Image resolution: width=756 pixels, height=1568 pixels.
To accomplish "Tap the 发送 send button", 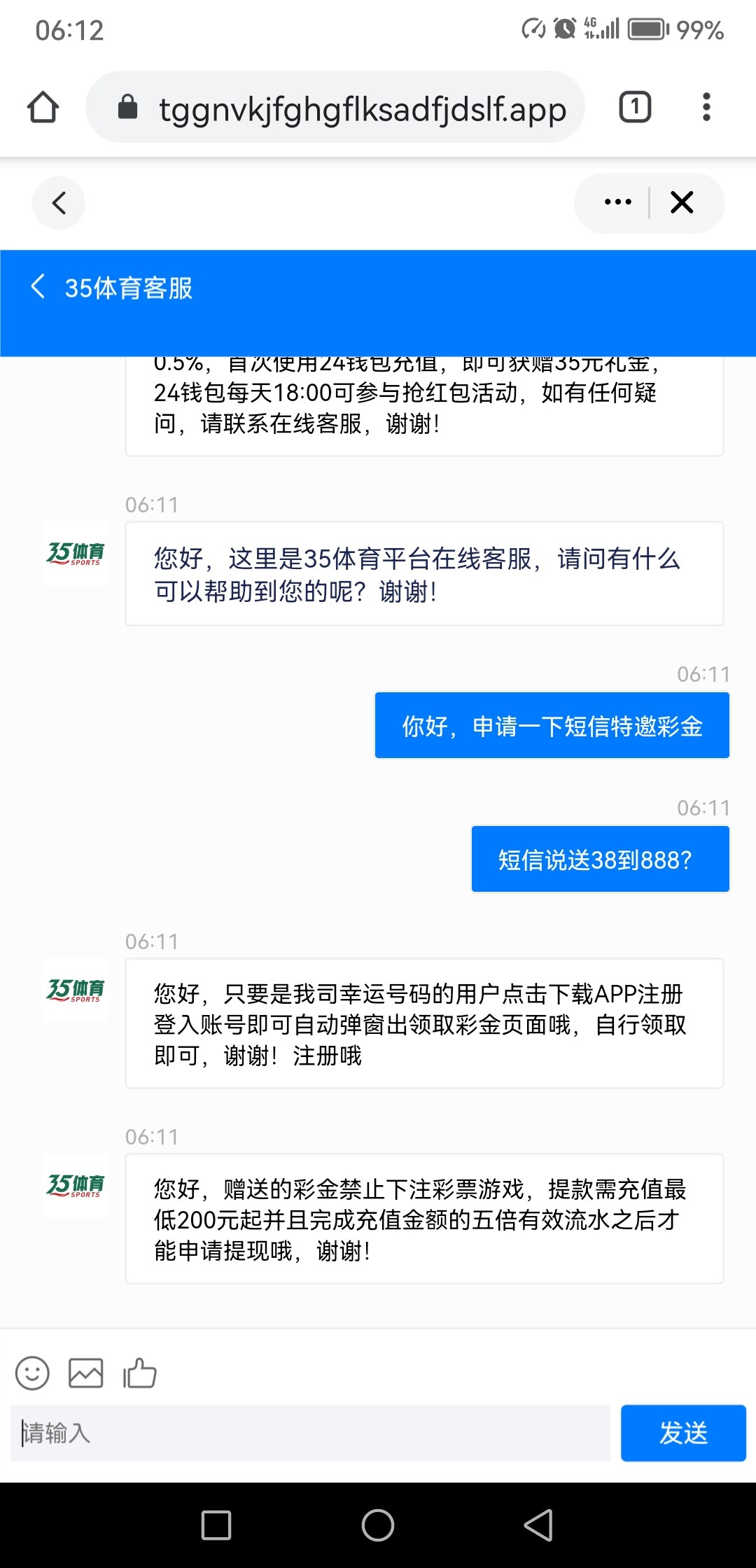I will (683, 1433).
